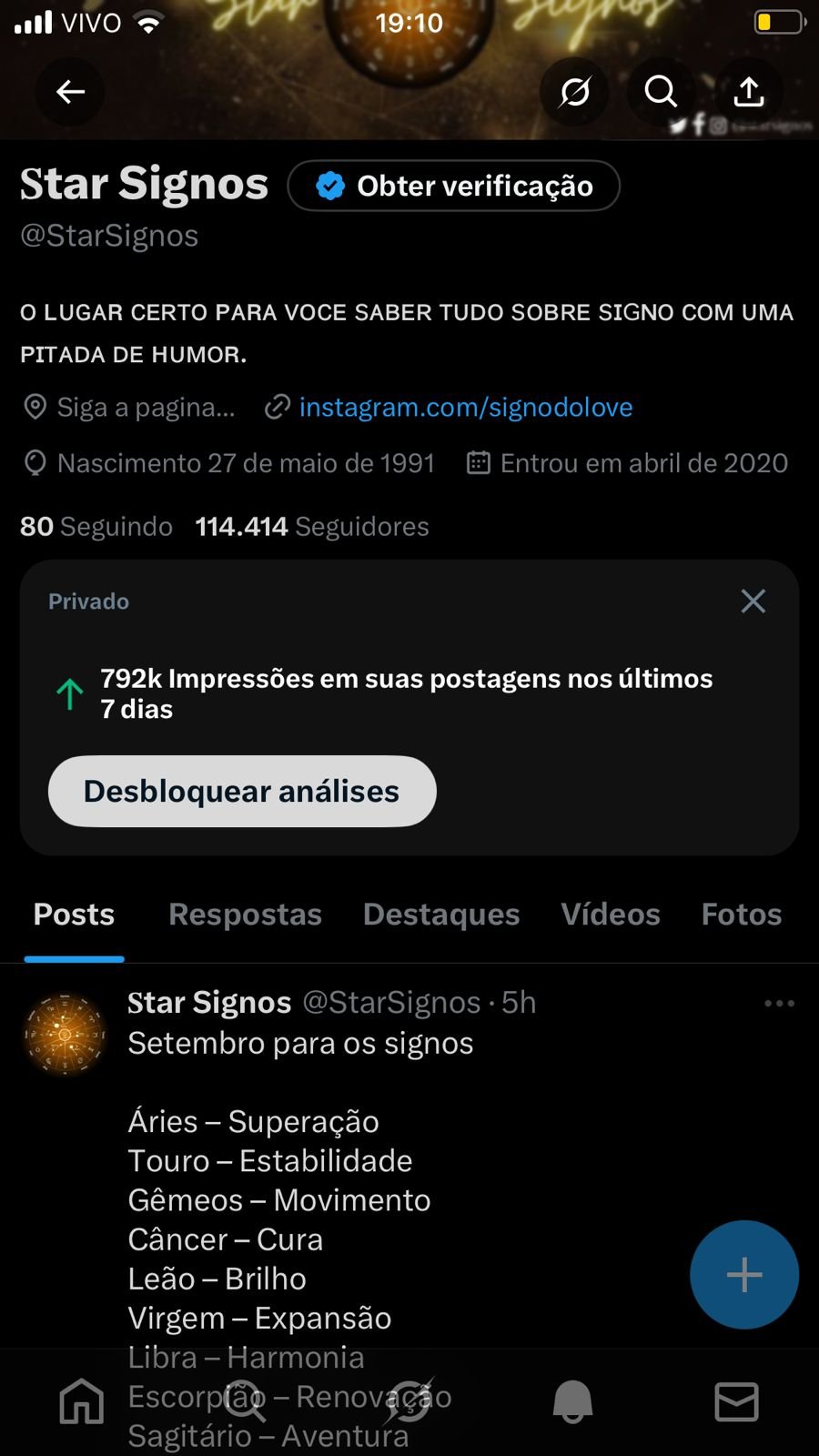Viewport: 819px width, 1456px height.
Task: Go back using the arrow icon
Action: [x=70, y=92]
